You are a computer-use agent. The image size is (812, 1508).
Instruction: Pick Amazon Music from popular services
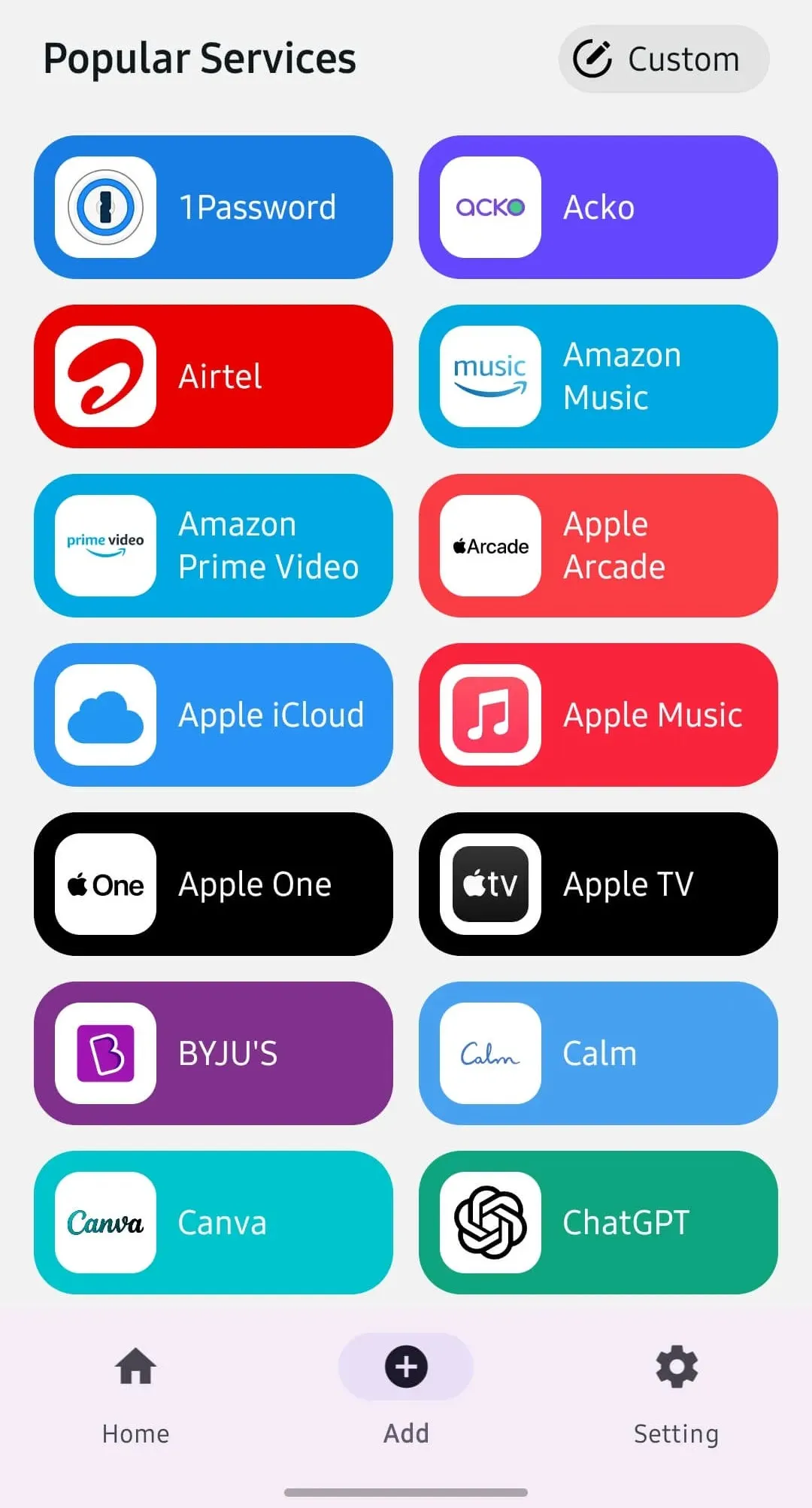point(598,376)
